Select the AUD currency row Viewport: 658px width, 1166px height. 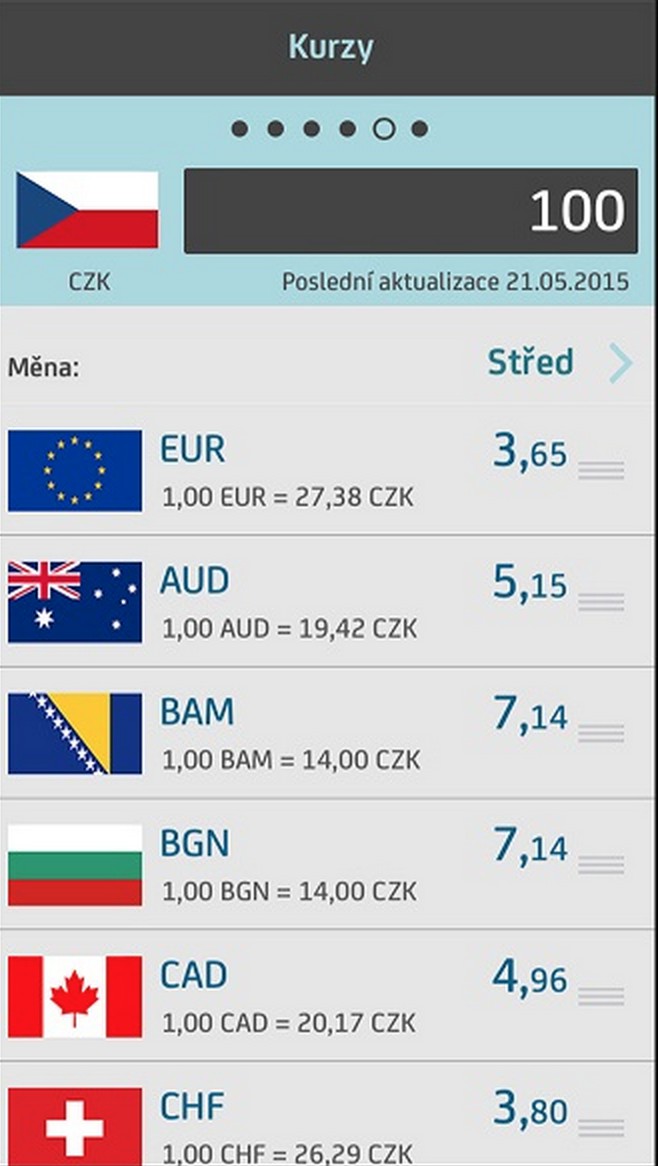[329, 601]
